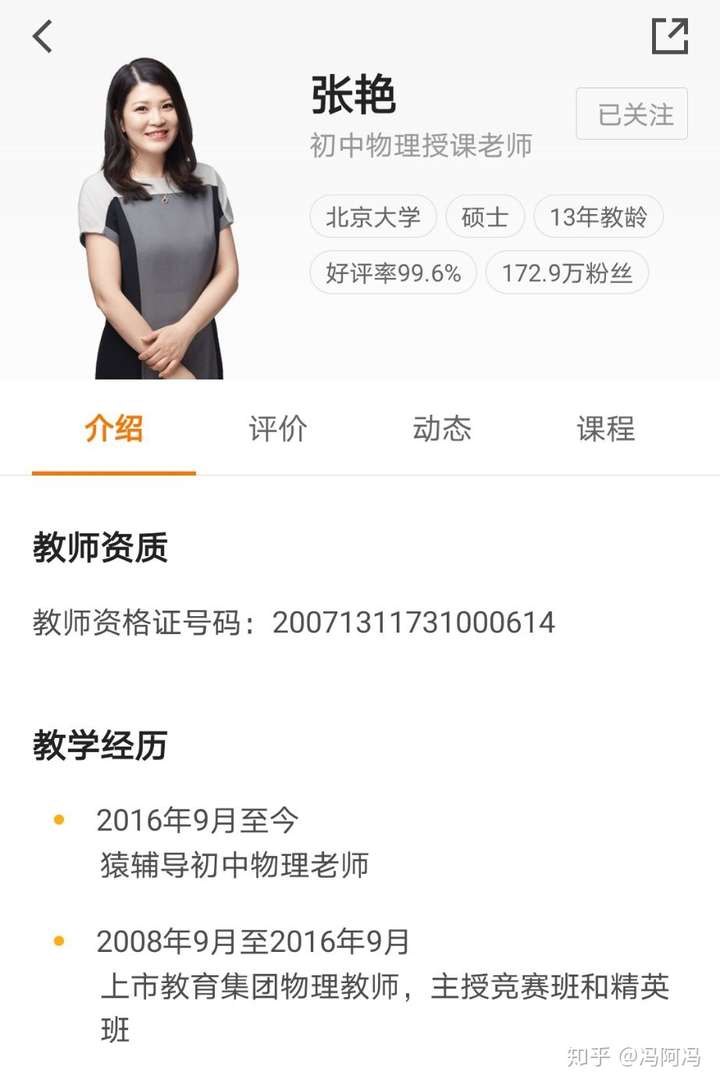Viewport: 720px width, 1087px height.
Task: Tap the 172.9万粉丝 badge to view followers
Action: (x=567, y=272)
